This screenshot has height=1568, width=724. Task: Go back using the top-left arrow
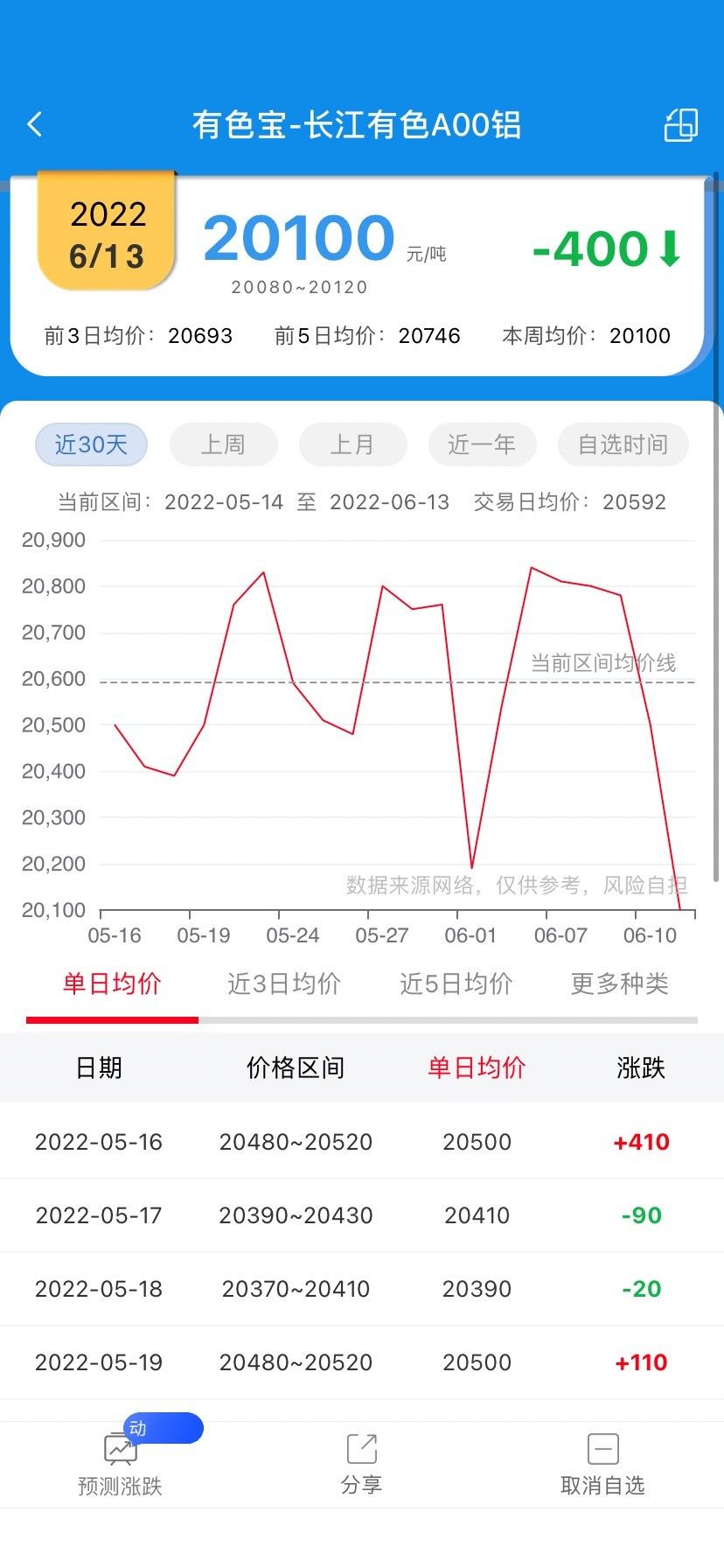pyautogui.click(x=35, y=124)
